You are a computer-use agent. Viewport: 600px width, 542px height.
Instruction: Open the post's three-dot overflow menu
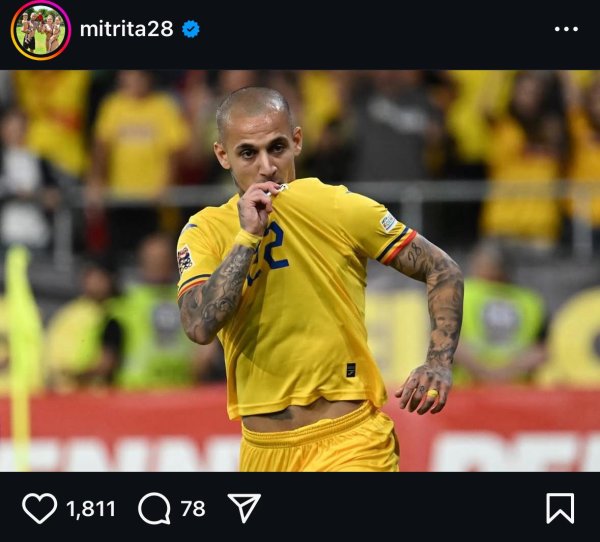(x=566, y=29)
